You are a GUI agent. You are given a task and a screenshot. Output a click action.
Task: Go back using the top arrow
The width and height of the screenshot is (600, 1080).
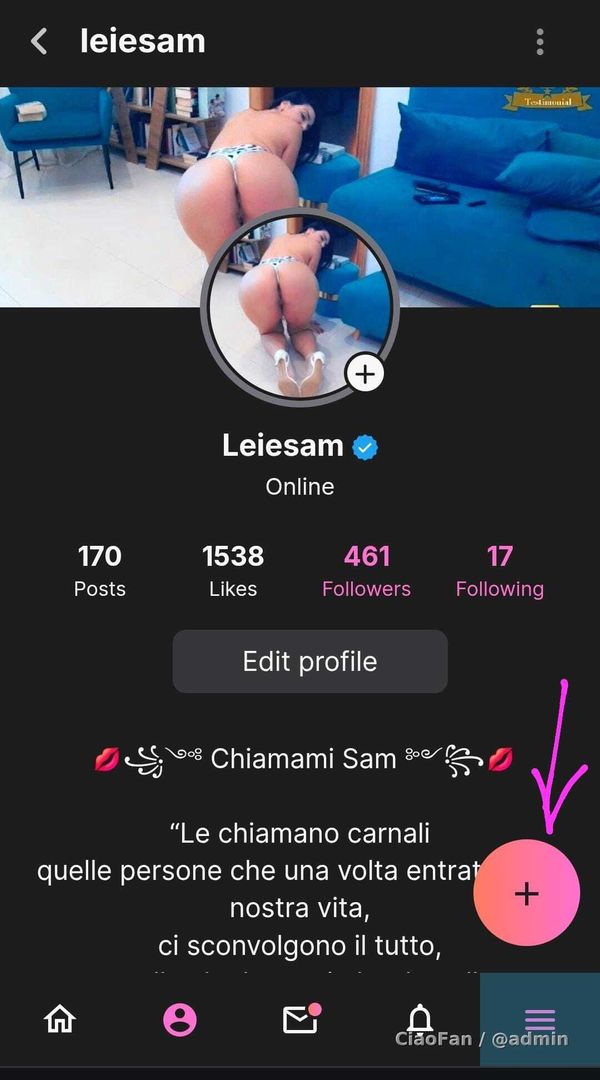click(x=39, y=41)
